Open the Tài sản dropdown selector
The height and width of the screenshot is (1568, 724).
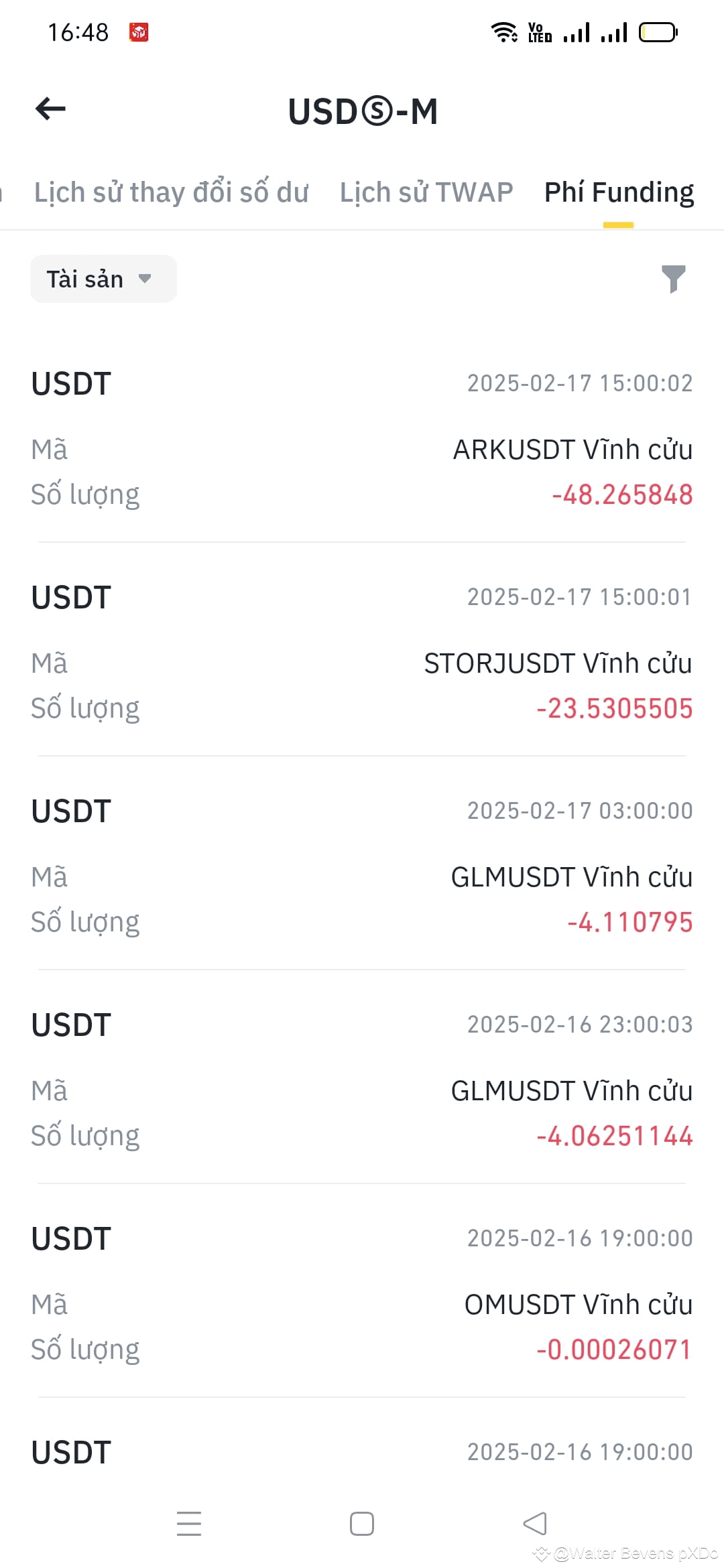click(103, 279)
